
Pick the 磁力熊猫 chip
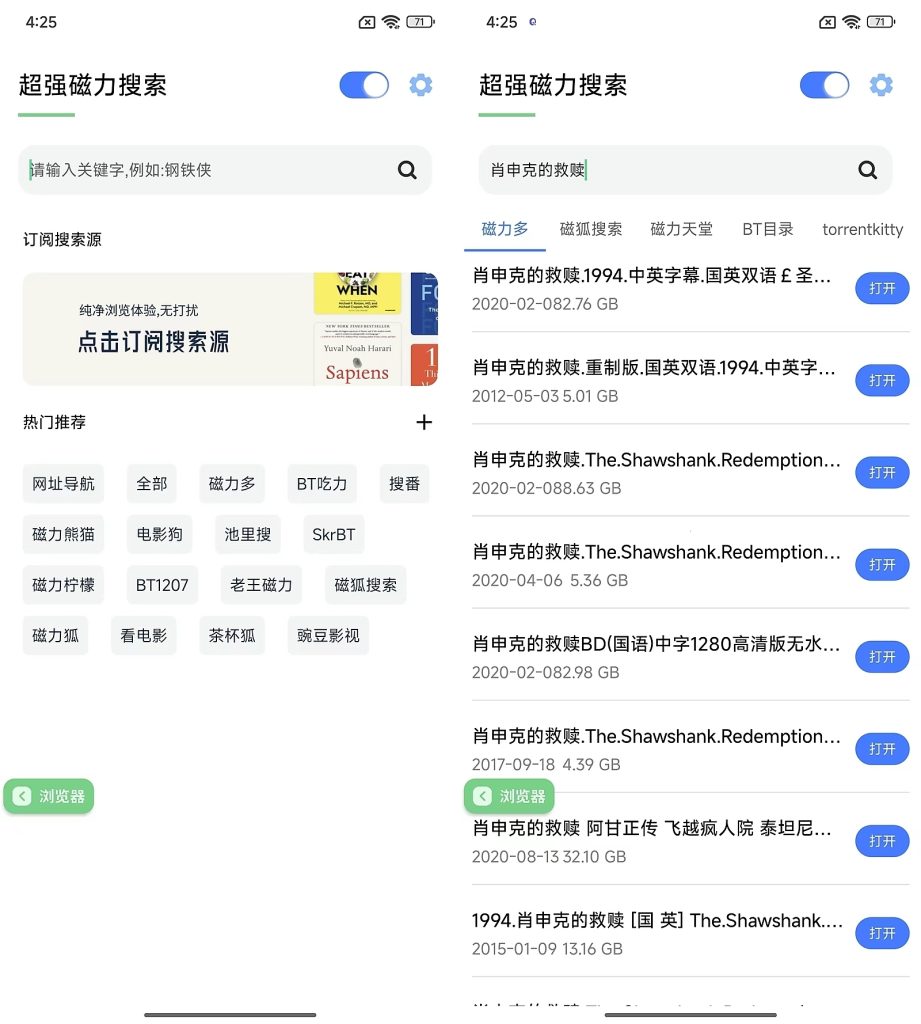pos(63,535)
